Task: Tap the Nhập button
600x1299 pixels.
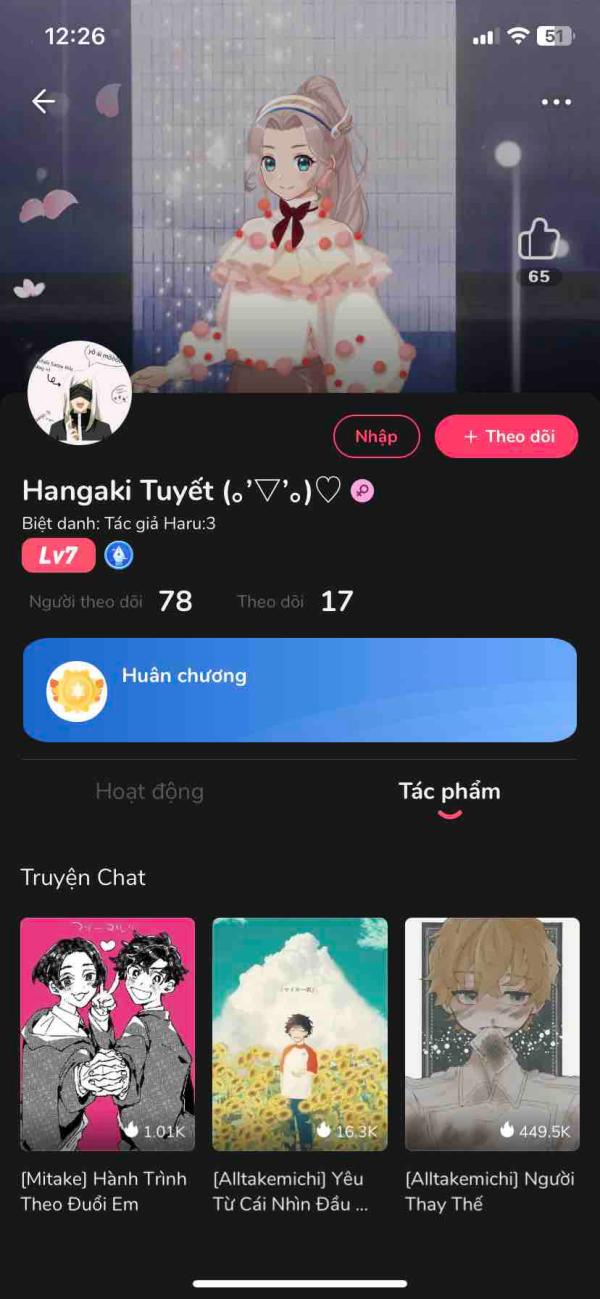Action: pyautogui.click(x=376, y=436)
